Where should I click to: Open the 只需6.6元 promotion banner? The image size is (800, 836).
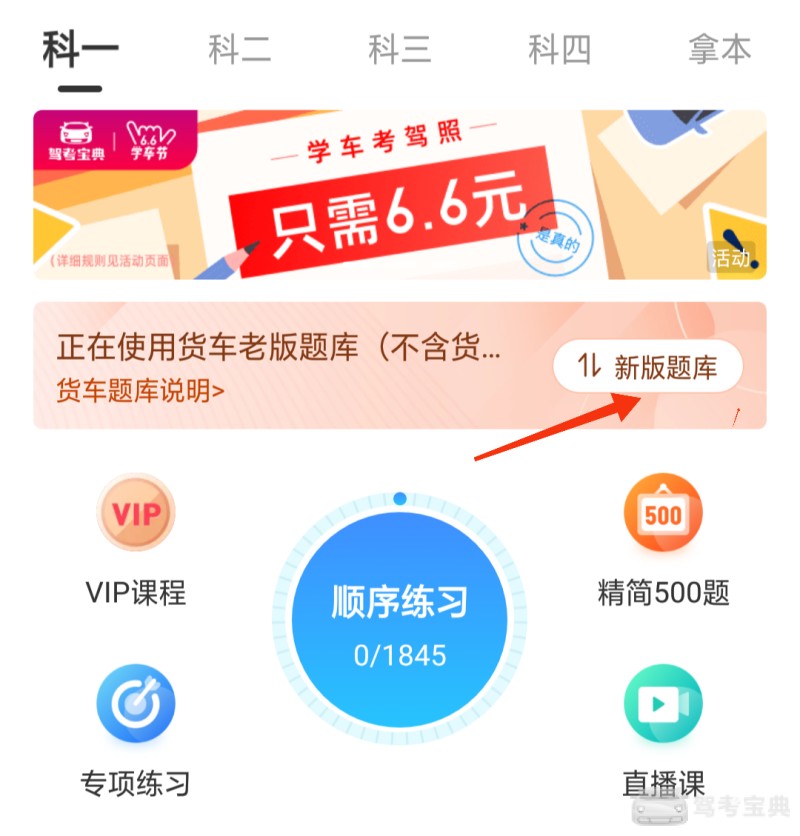tap(400, 195)
